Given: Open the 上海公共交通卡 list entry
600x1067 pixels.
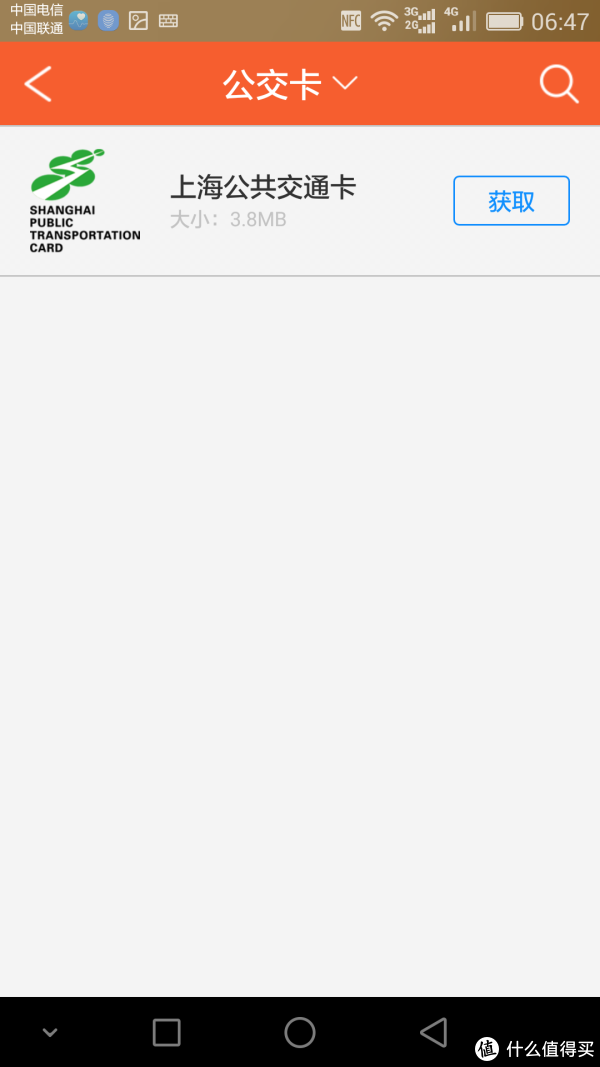Looking at the screenshot, I should [x=300, y=201].
